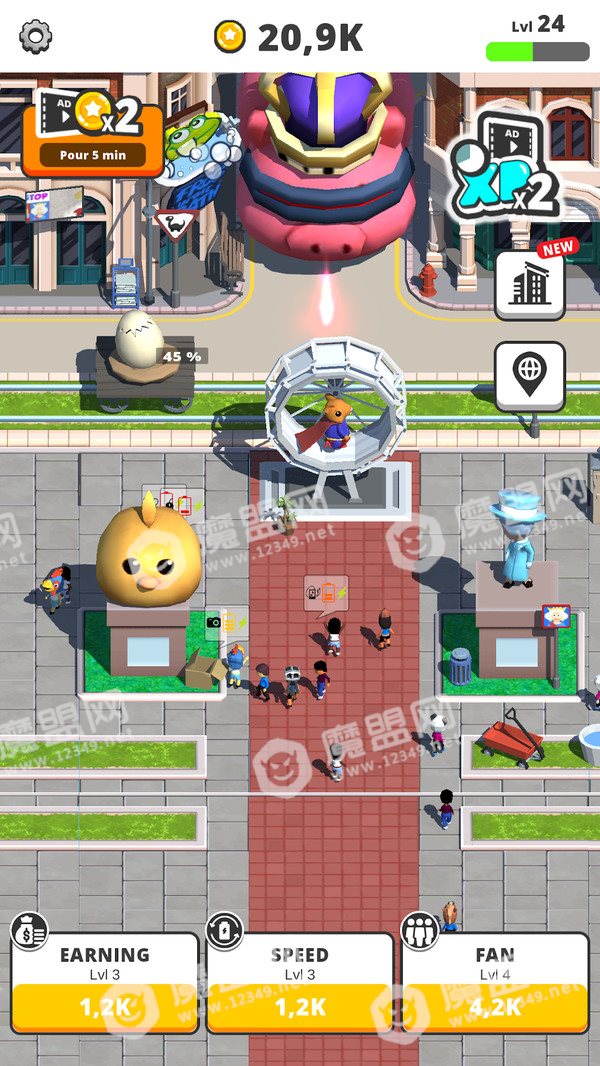The width and height of the screenshot is (600, 1066).
Task: Open the new buildings menu
Action: (x=529, y=285)
